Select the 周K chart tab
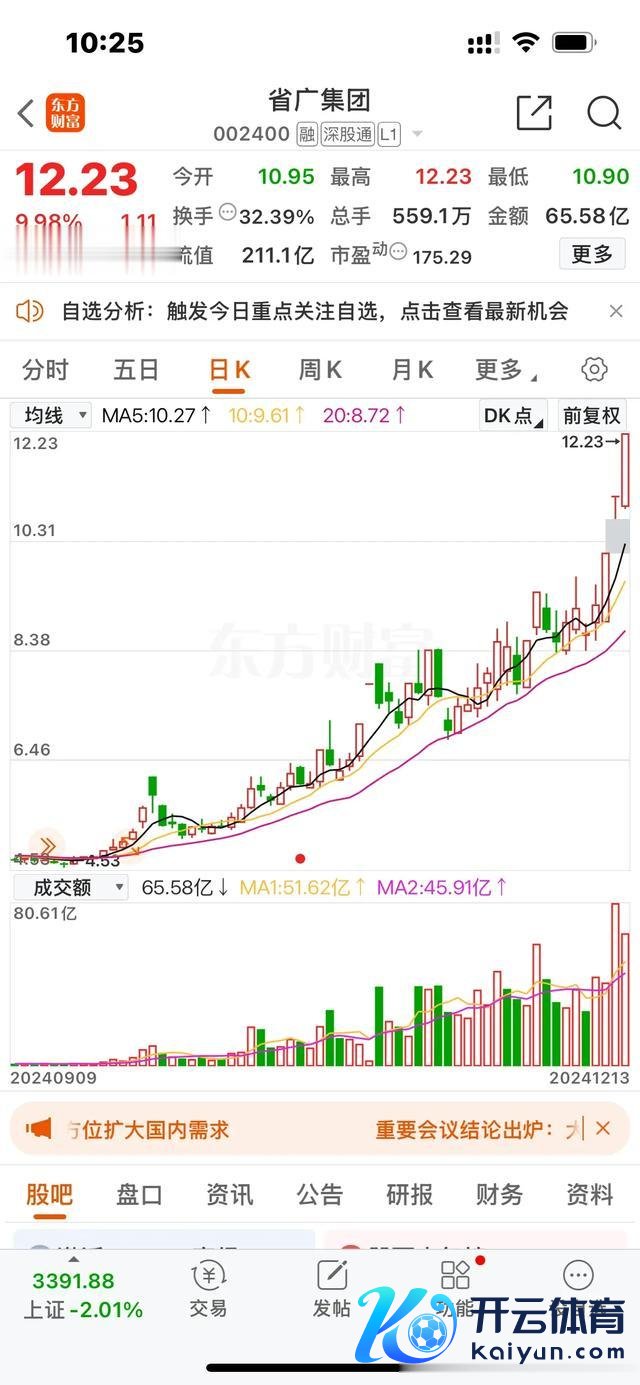Image resolution: width=640 pixels, height=1385 pixels. (320, 370)
